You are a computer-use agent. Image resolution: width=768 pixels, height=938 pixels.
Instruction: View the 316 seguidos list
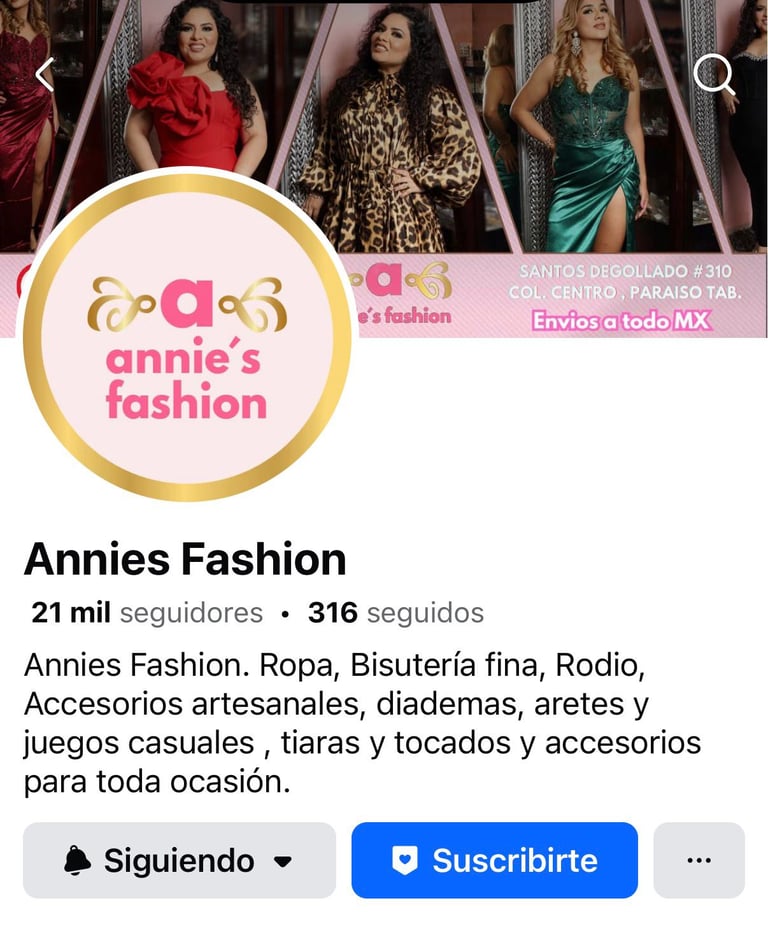395,612
